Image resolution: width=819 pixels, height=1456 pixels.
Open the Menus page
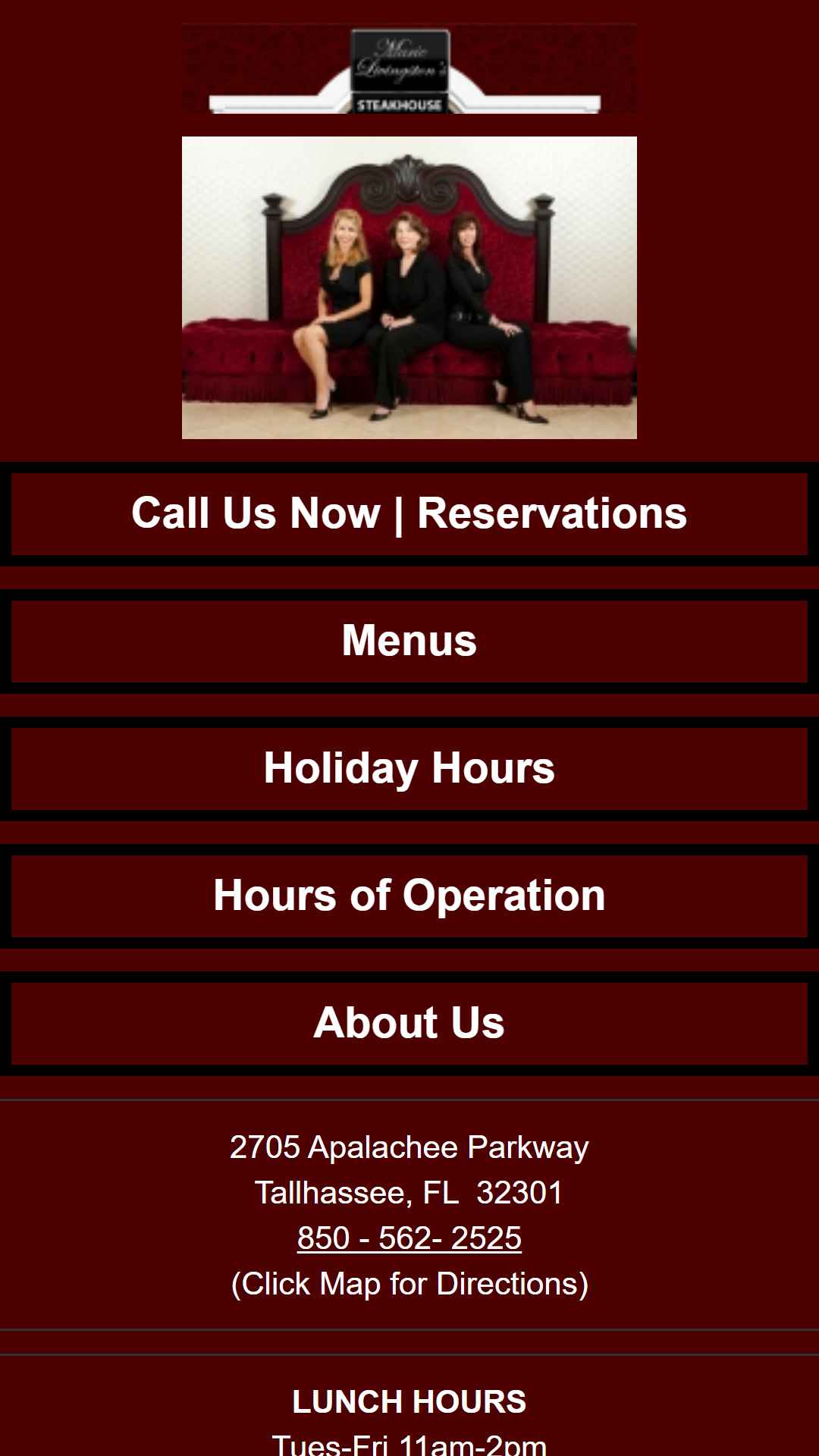click(409, 641)
